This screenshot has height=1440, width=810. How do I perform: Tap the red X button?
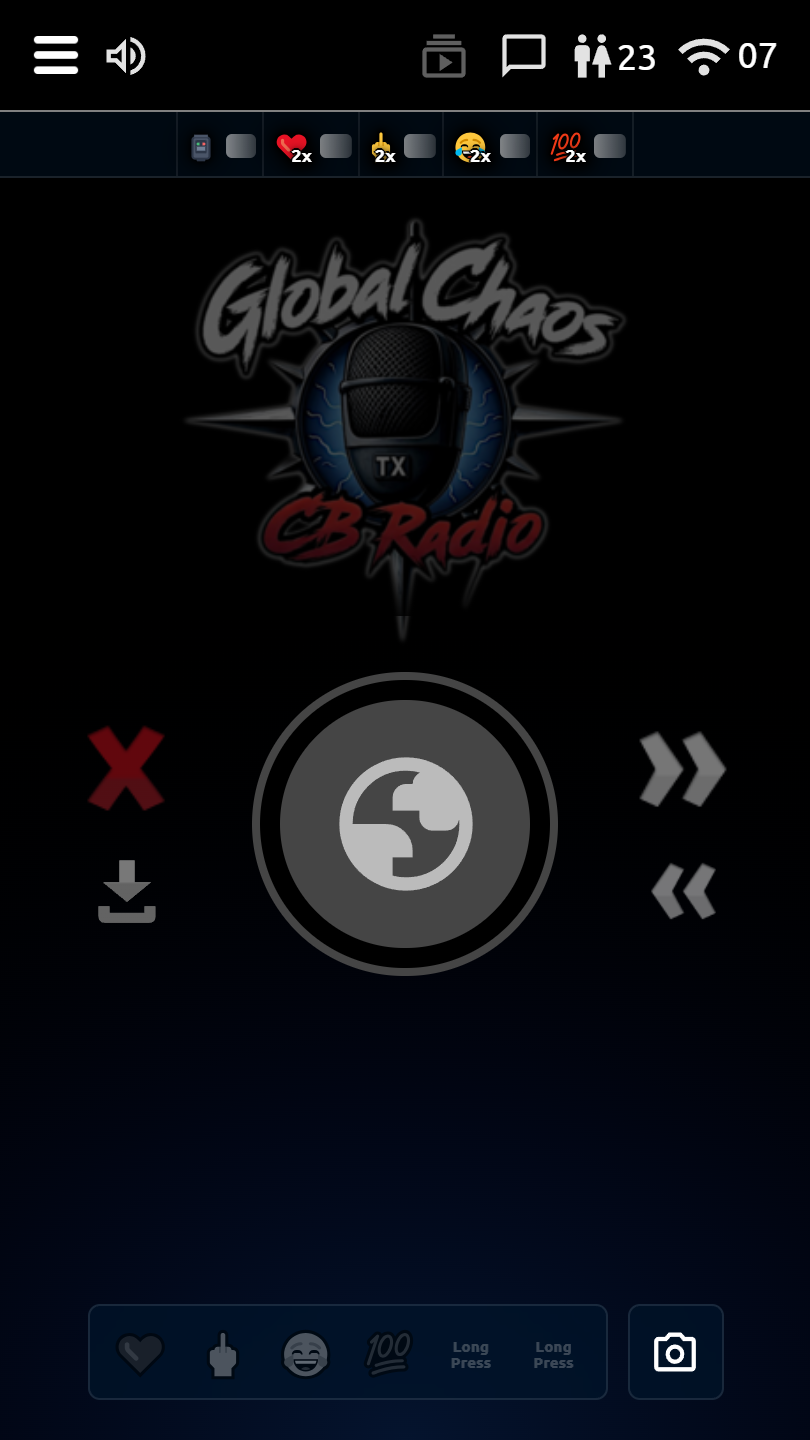tap(126, 768)
